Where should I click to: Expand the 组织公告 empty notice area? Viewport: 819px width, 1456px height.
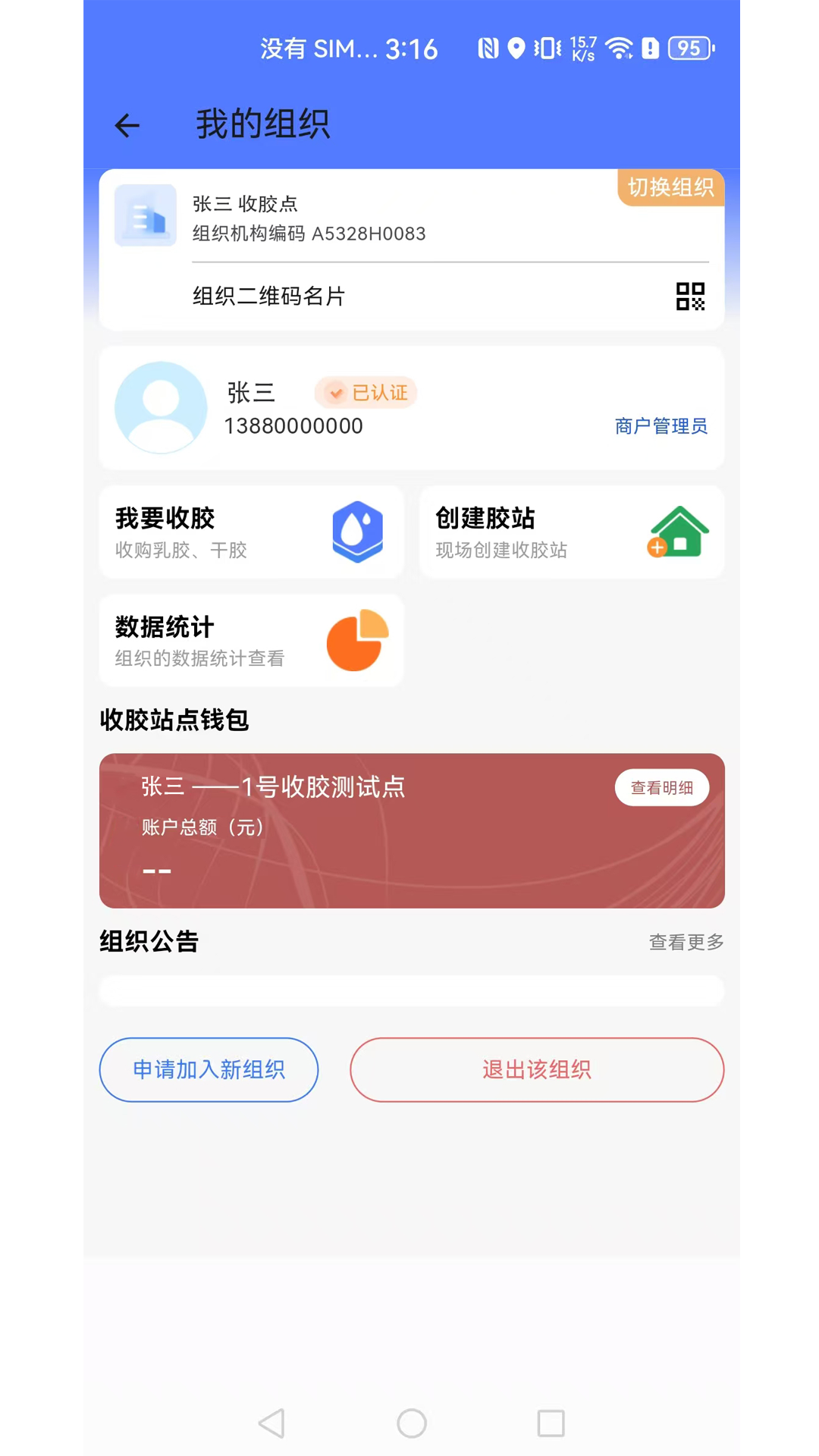pos(409,990)
